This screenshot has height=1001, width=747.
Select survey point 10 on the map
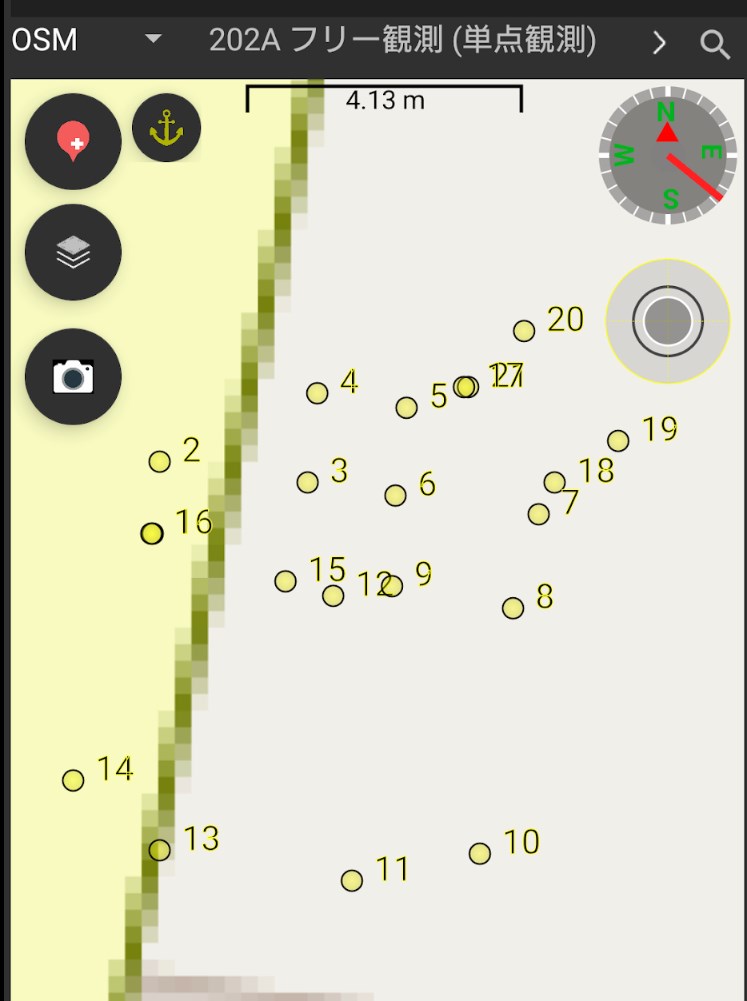click(480, 853)
